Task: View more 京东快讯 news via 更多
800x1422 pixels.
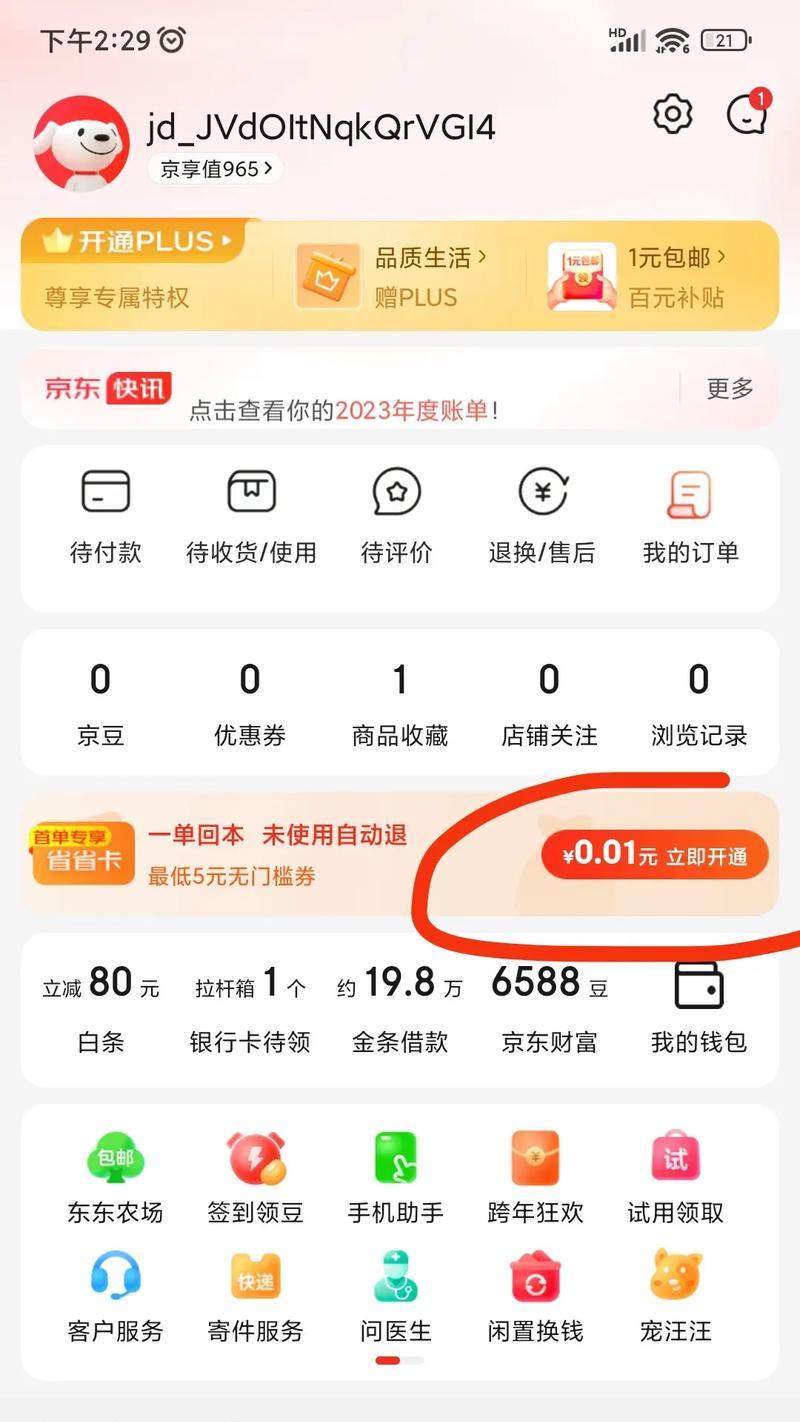Action: (x=730, y=389)
